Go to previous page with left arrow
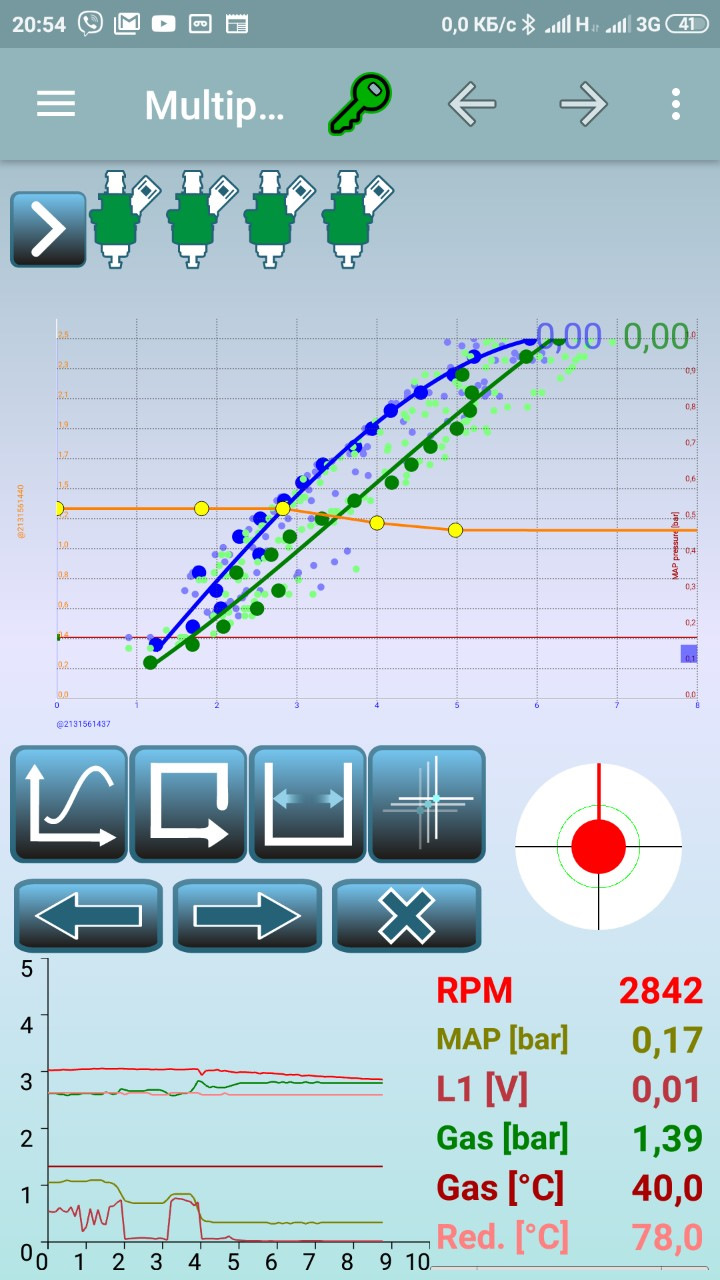Viewport: 720px width, 1280px height. [472, 104]
